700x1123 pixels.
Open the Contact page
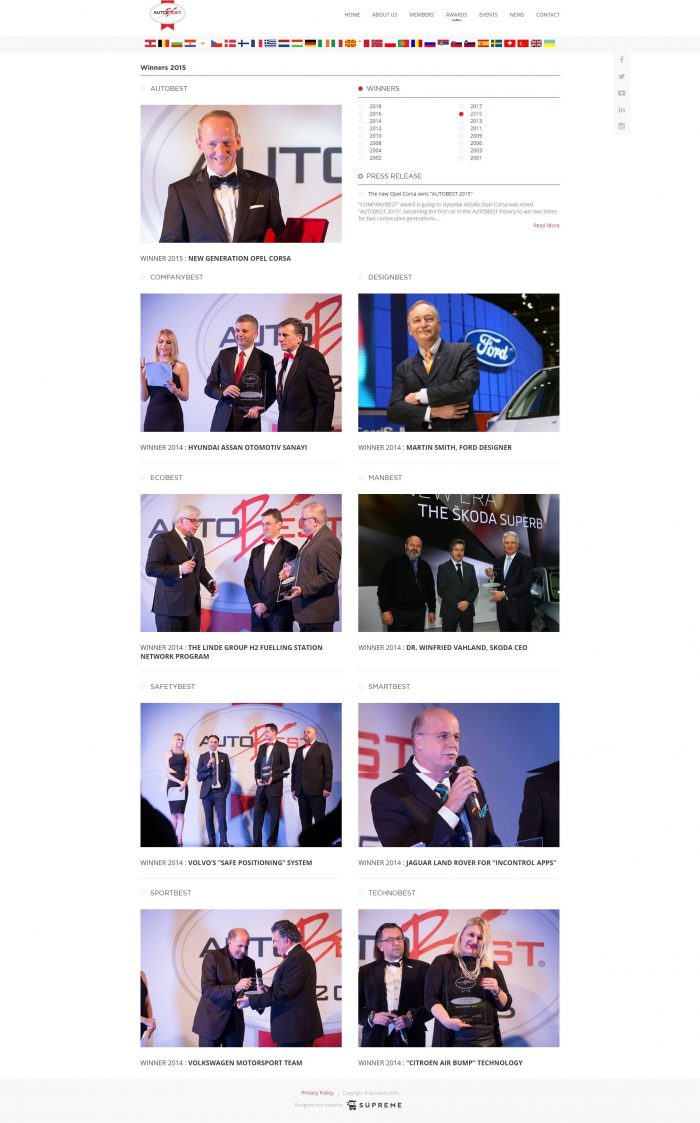tap(547, 14)
